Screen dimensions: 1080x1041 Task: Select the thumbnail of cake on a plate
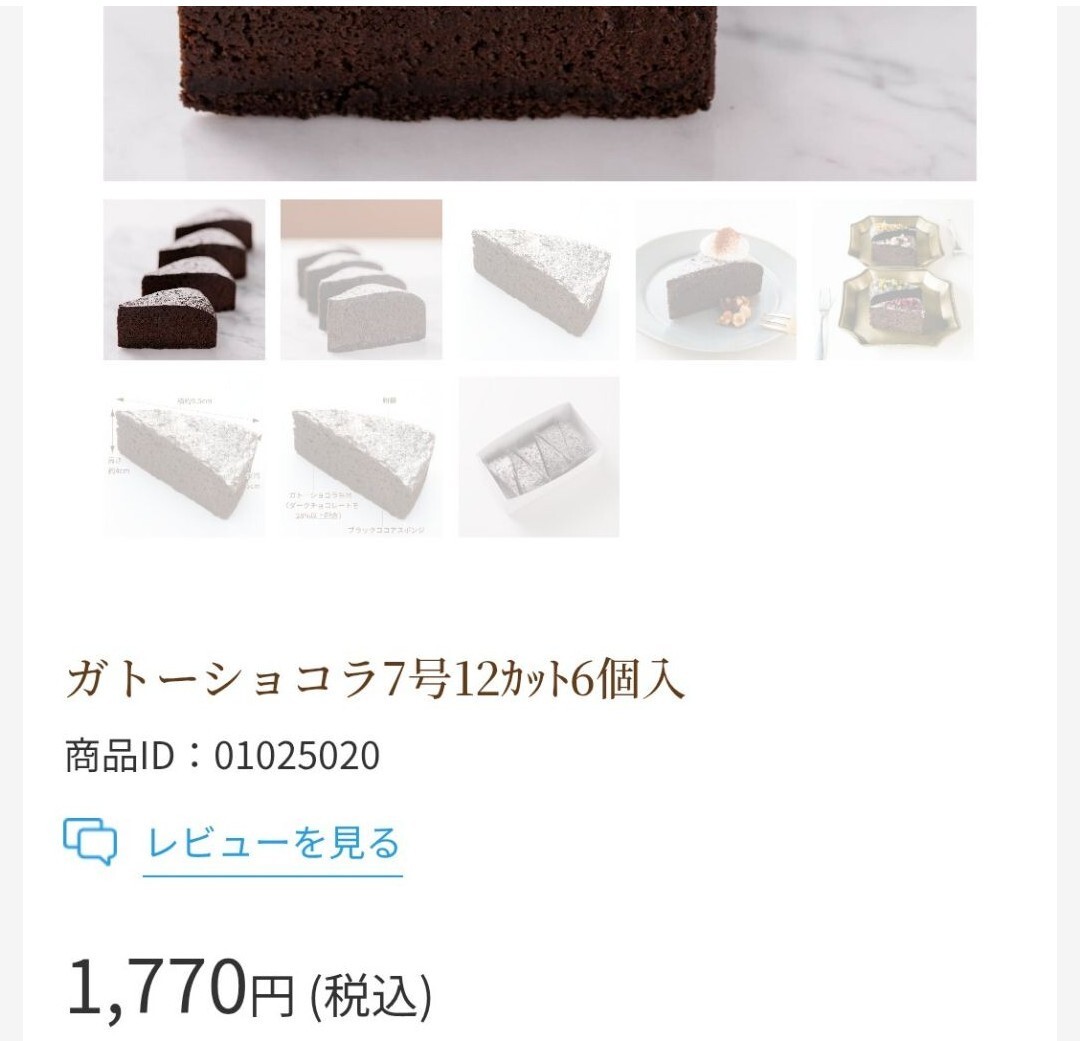click(716, 279)
